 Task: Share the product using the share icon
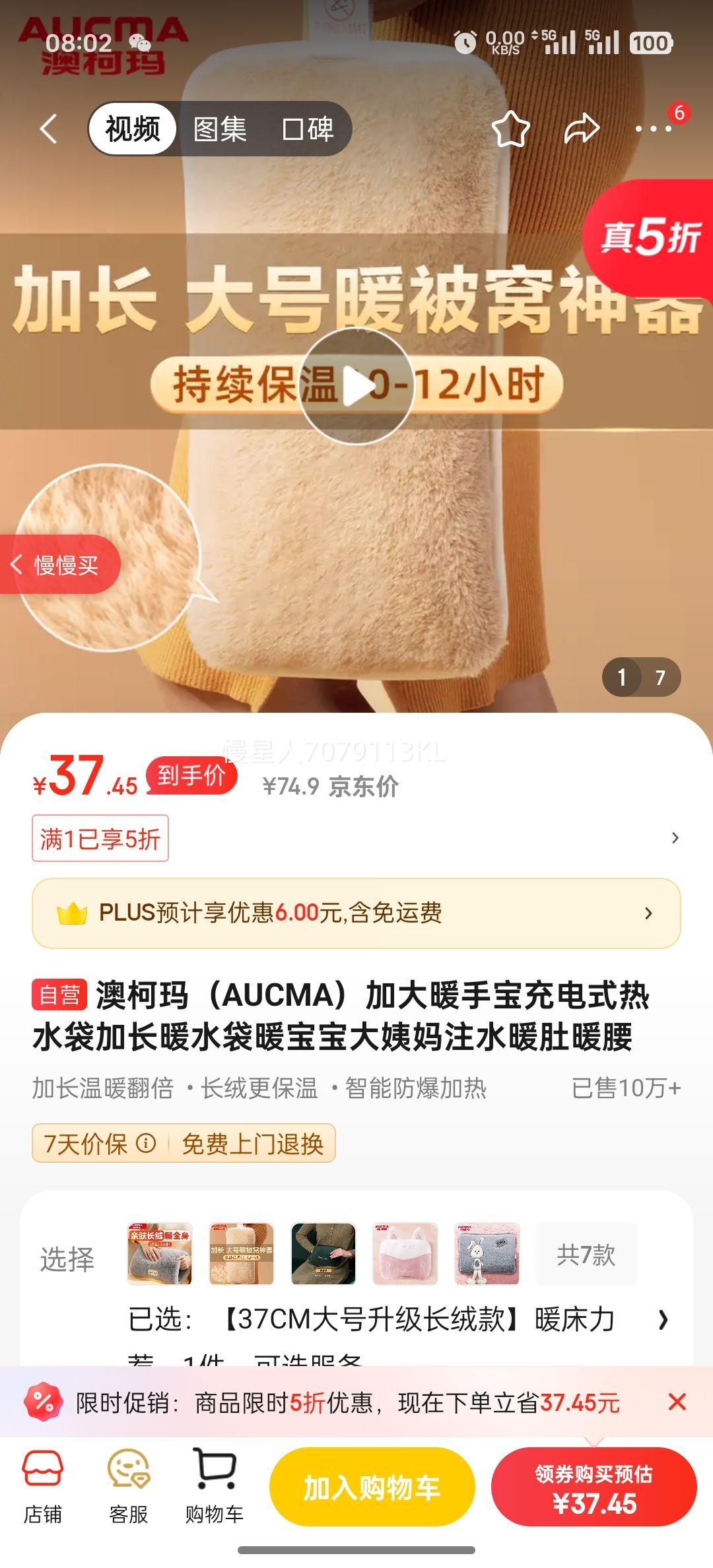(582, 127)
